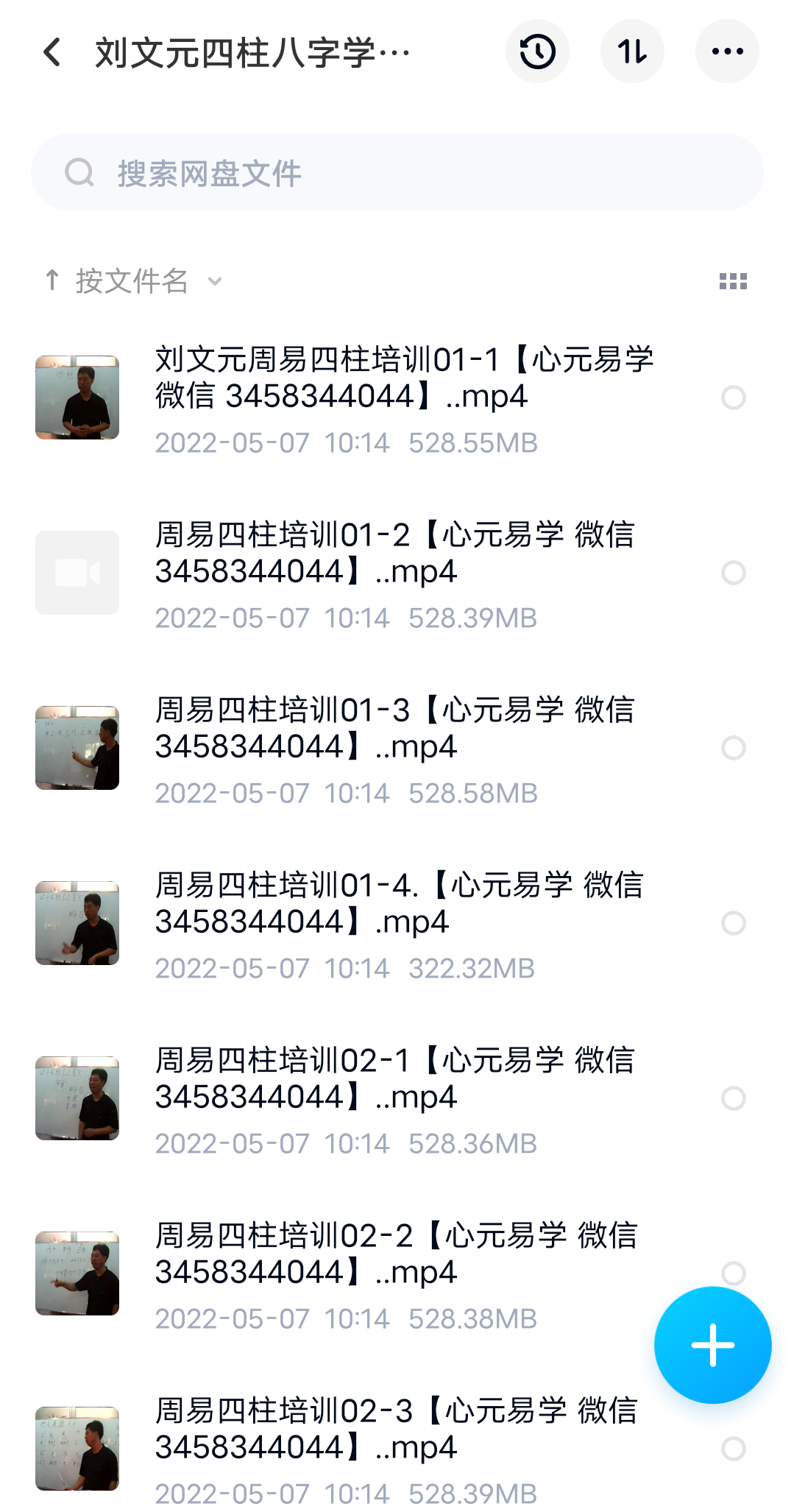
Task: Tap the video camera placeholder icon on 01-2
Action: 77,573
